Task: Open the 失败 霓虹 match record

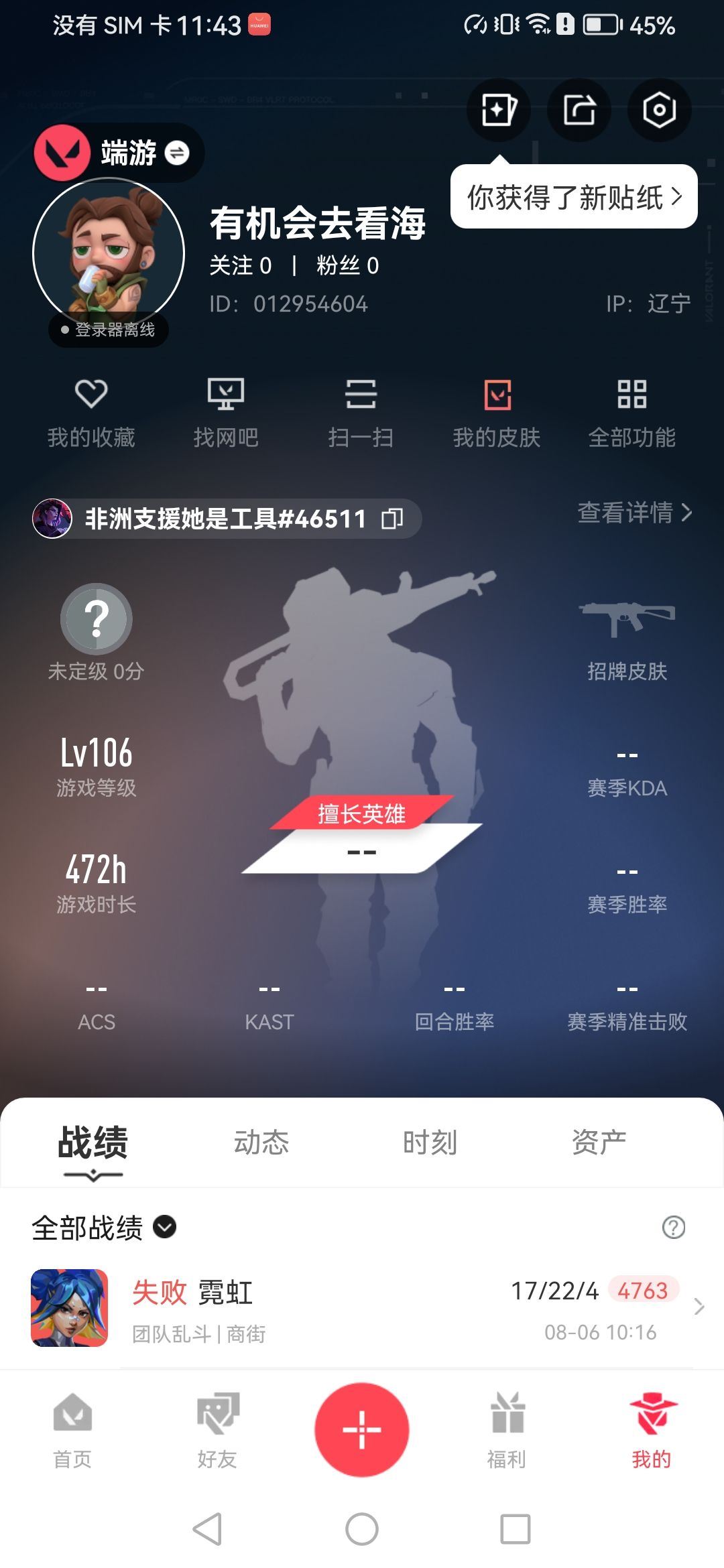Action: click(x=362, y=1307)
